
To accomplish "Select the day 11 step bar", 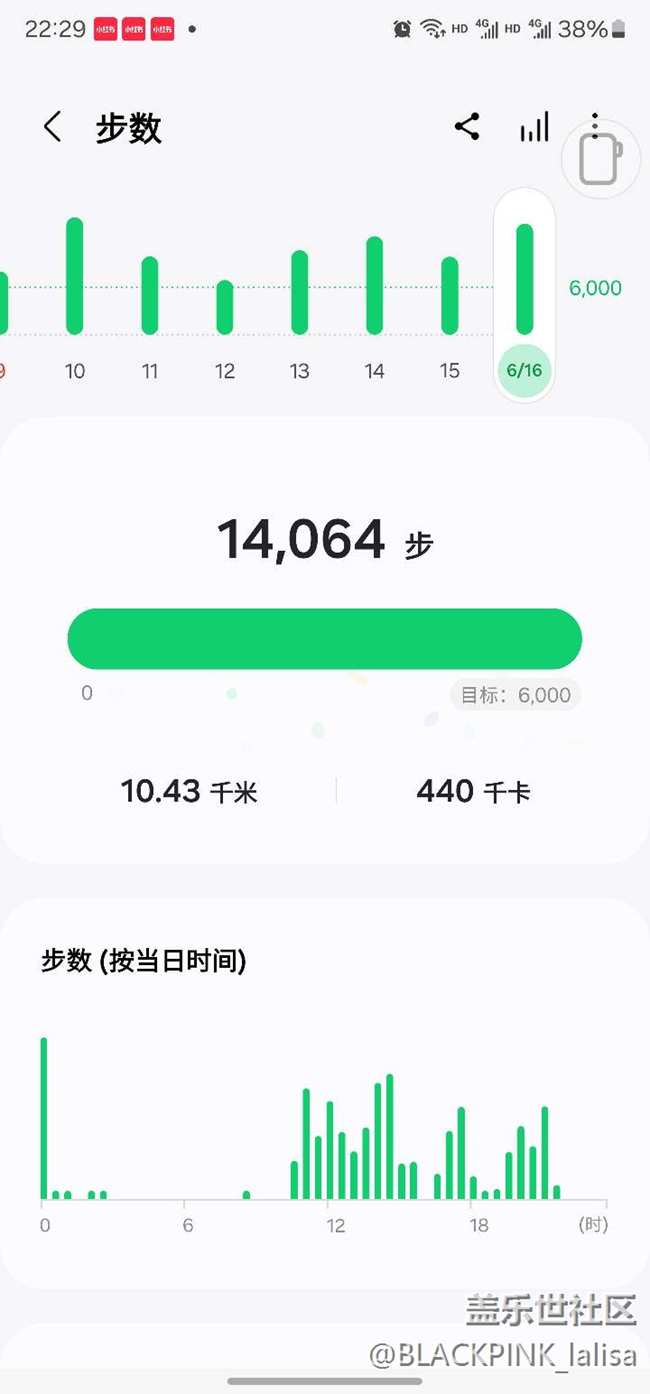I will (150, 295).
